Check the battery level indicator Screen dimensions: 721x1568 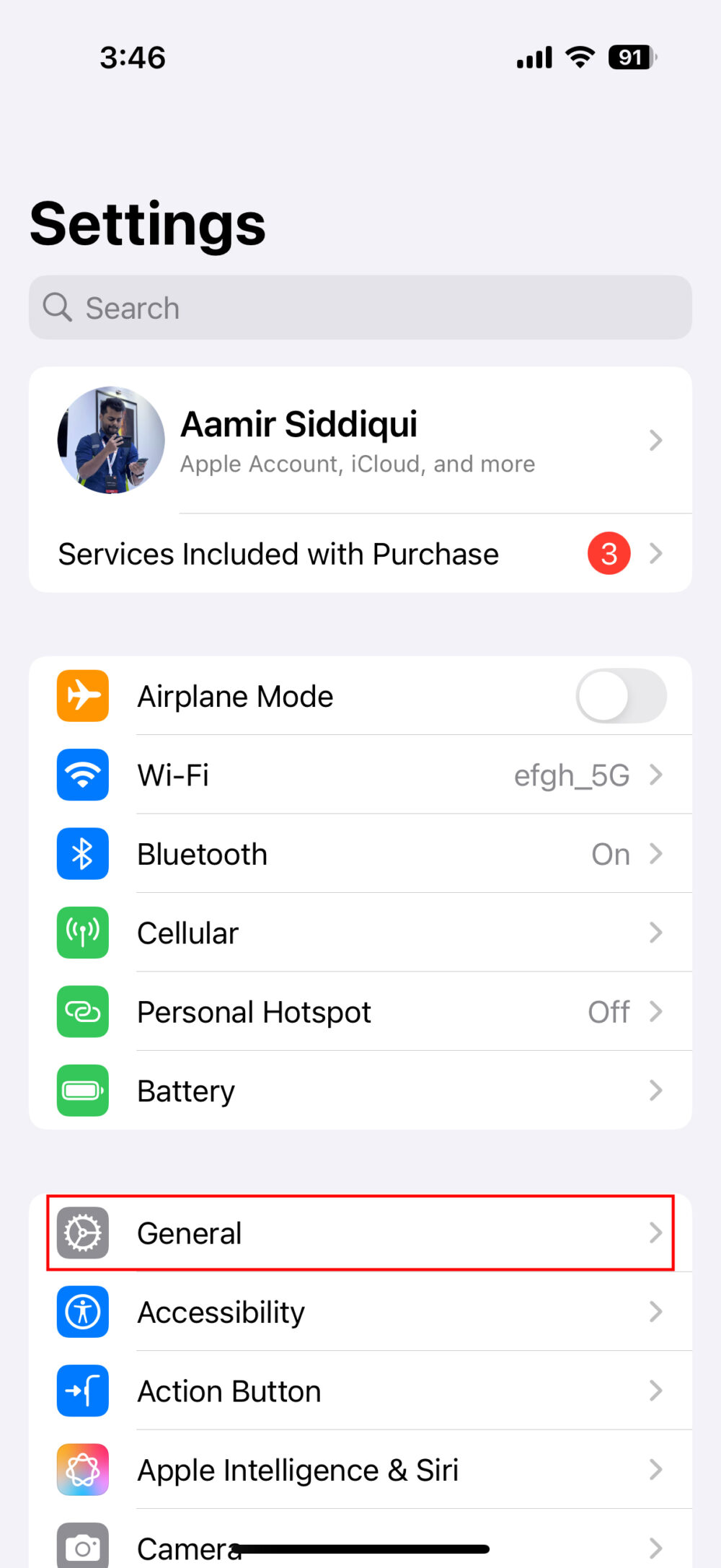pyautogui.click(x=629, y=58)
